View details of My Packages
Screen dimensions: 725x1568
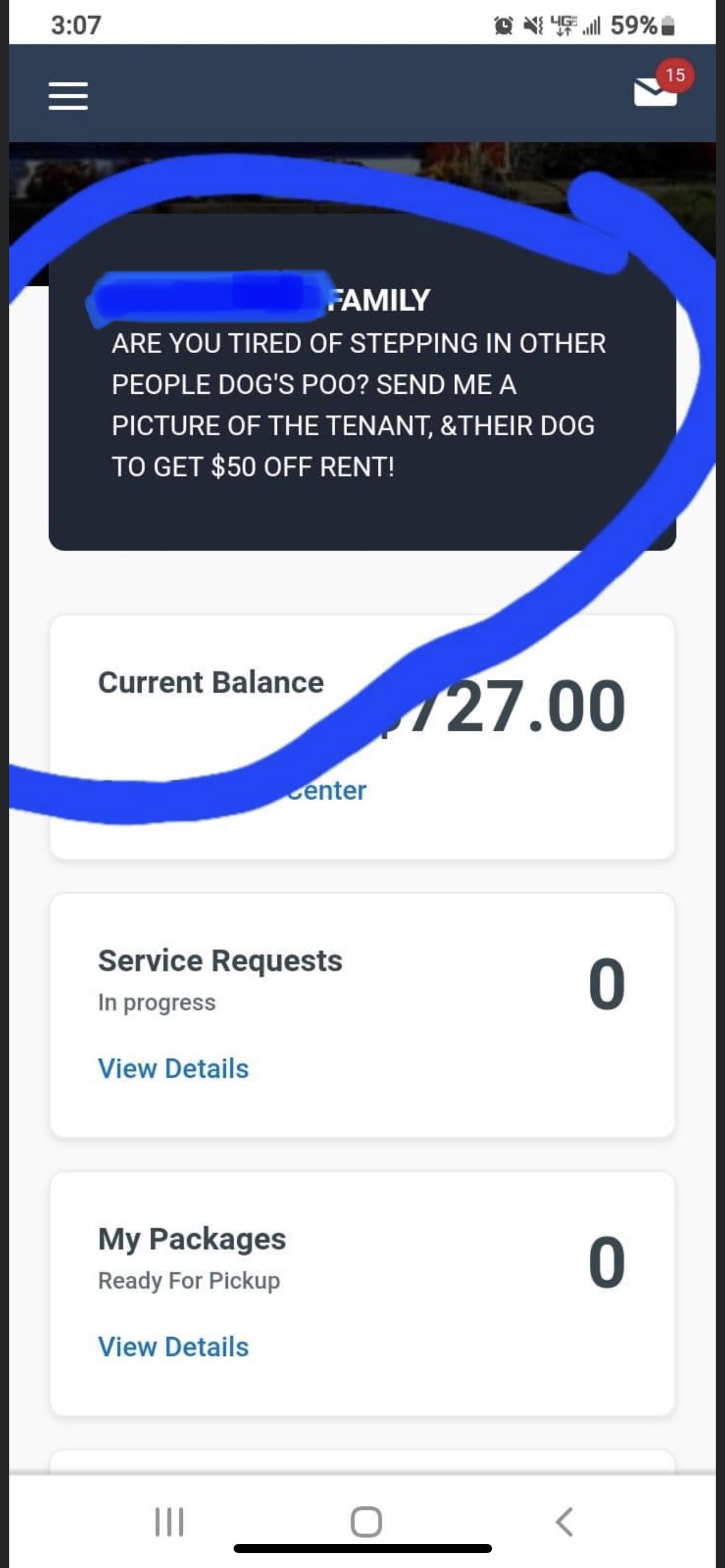tap(174, 1347)
